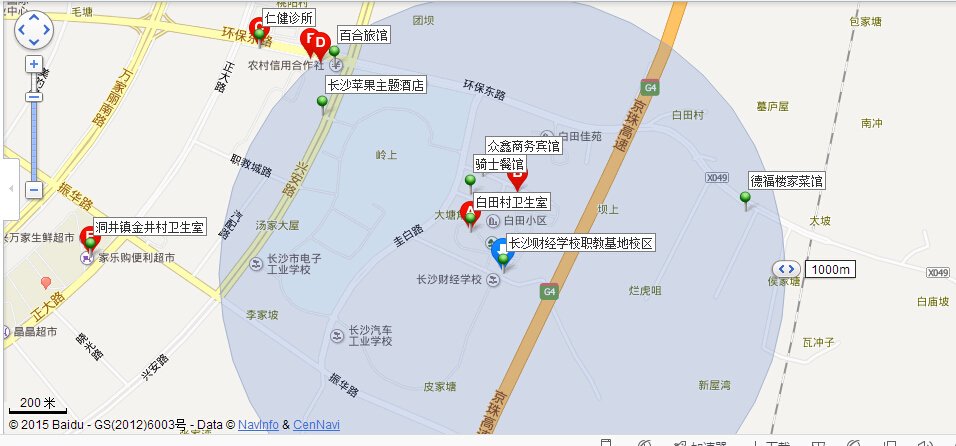Image resolution: width=956 pixels, height=446 pixels.
Task: Select red marker E near 洞井镇金井村卫生室
Action: (x=89, y=239)
